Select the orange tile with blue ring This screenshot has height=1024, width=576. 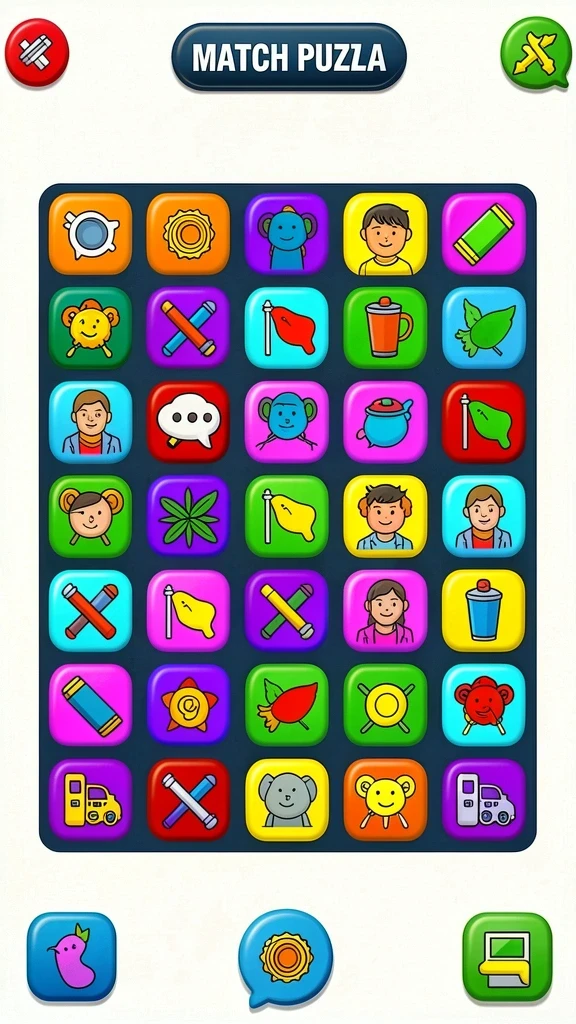tap(90, 233)
